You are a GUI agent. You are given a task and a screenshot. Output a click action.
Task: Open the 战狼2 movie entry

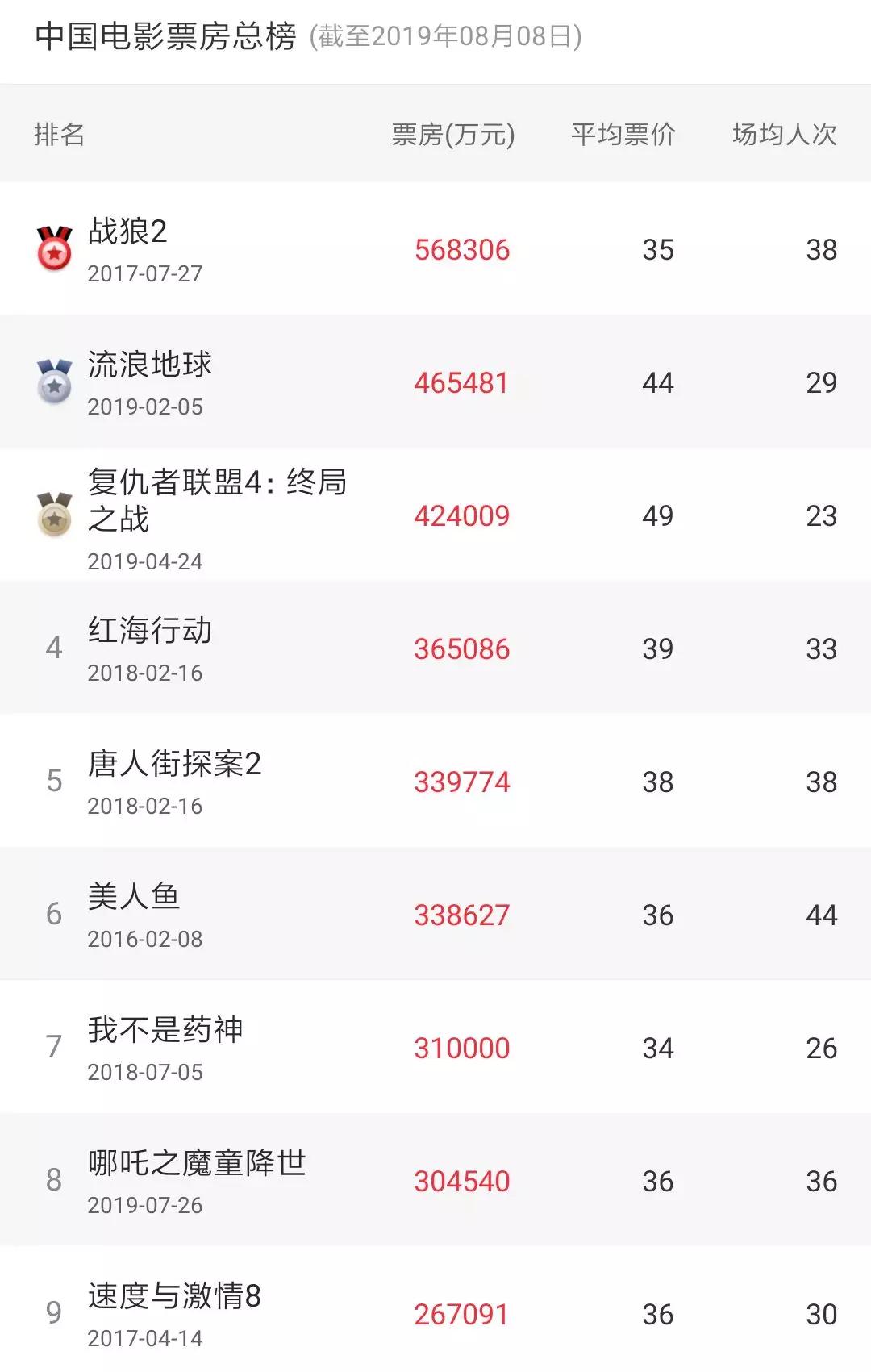[127, 232]
